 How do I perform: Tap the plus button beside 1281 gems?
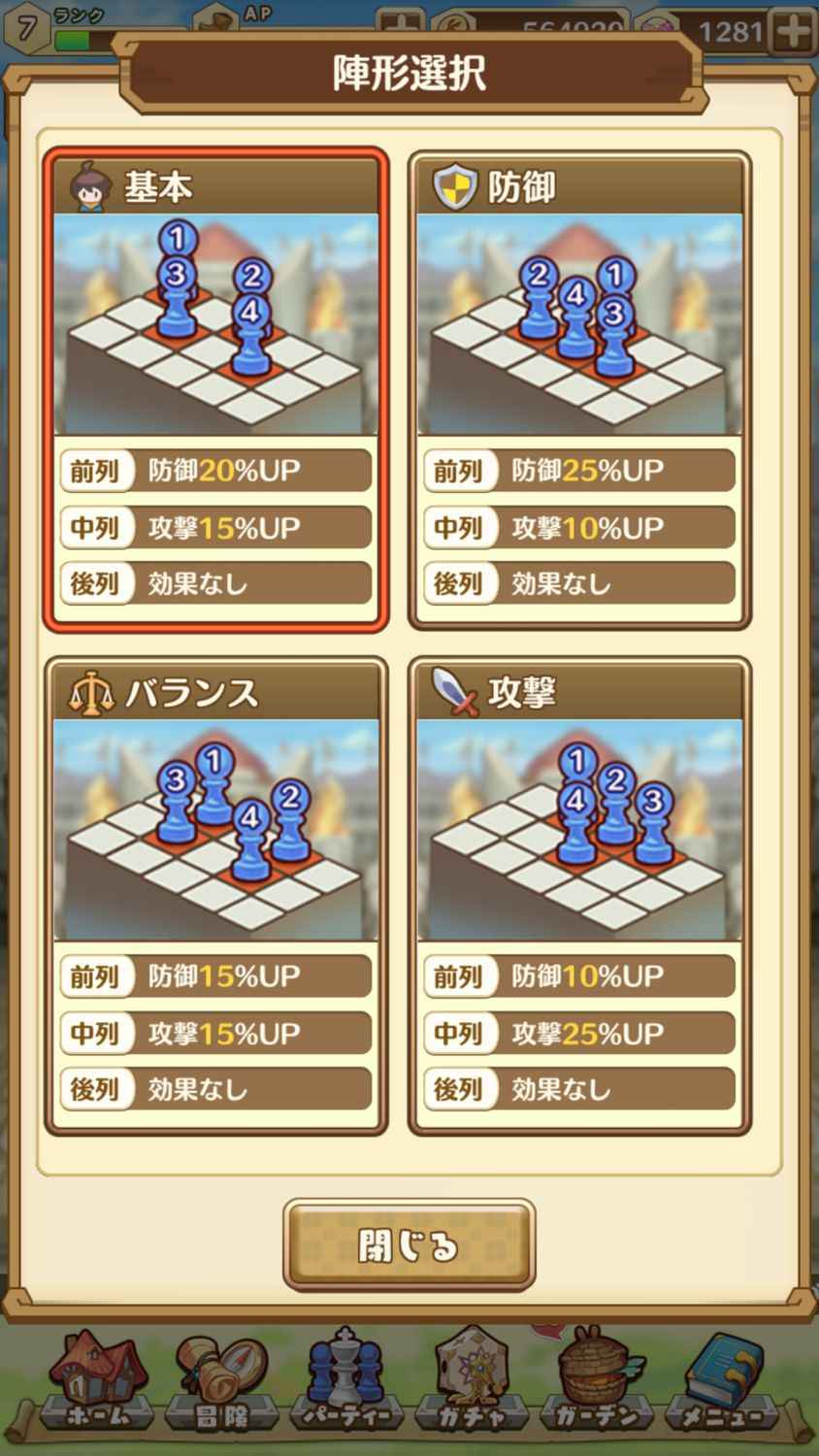793,31
